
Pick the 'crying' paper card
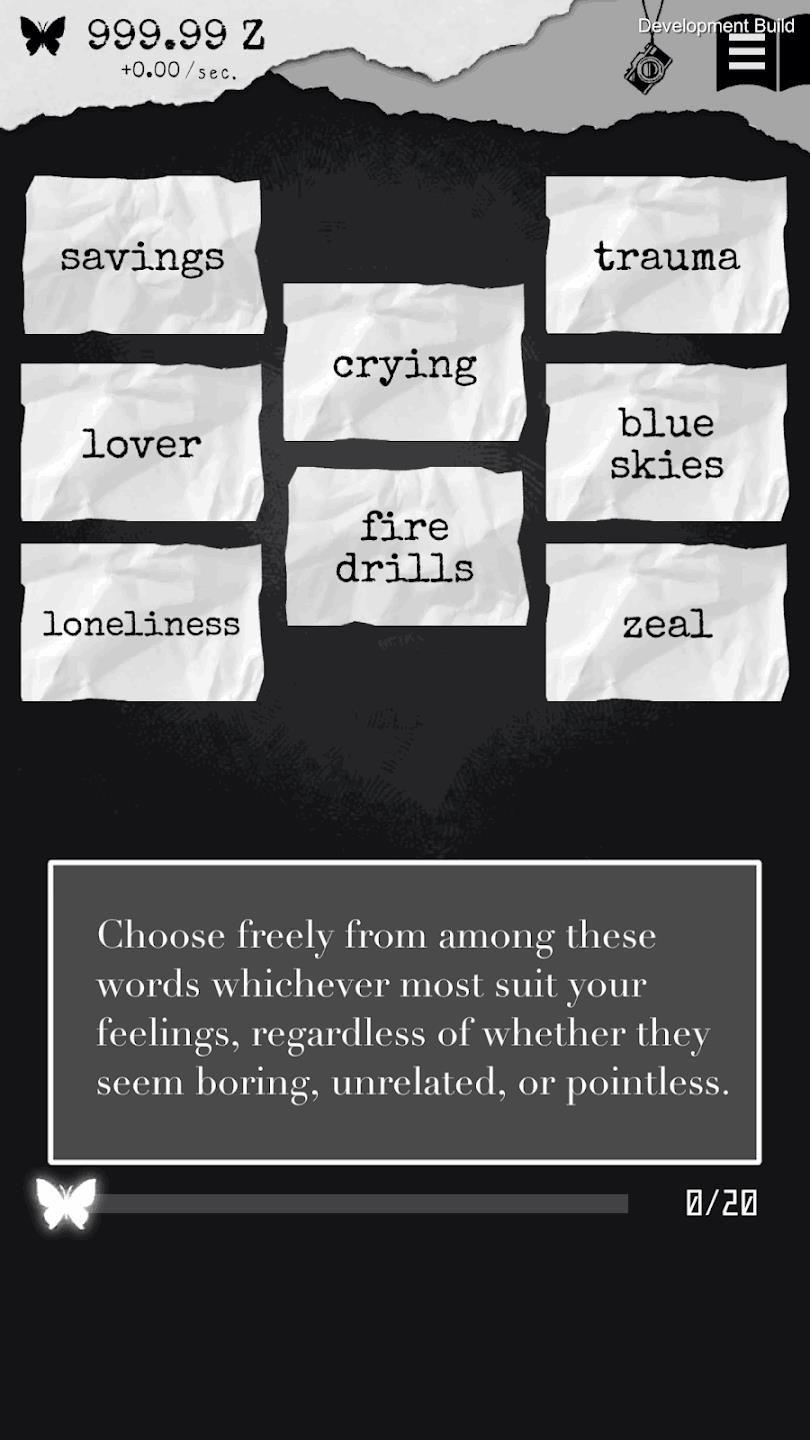click(x=404, y=363)
